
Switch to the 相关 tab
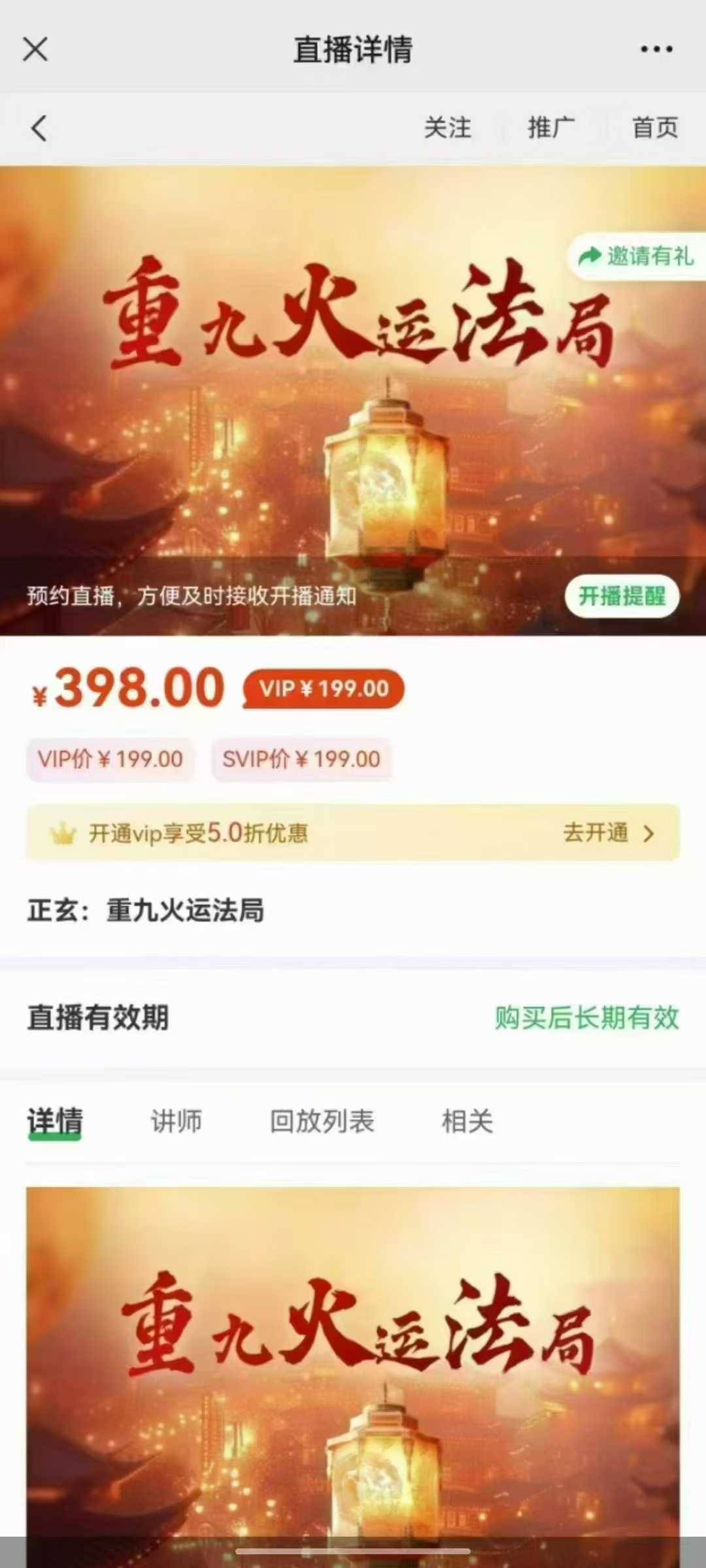[467, 1121]
